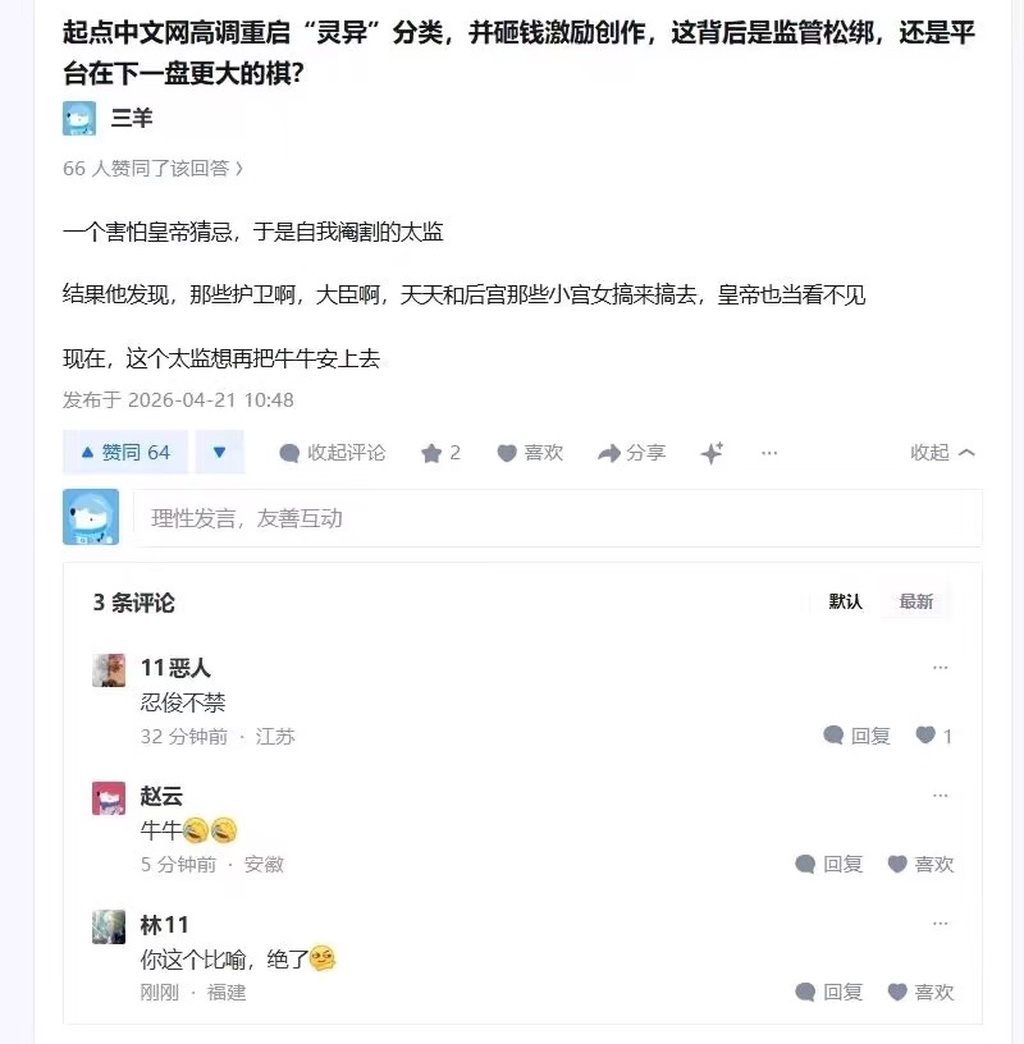Like 11恶人's comment
1024x1044 pixels.
934,736
